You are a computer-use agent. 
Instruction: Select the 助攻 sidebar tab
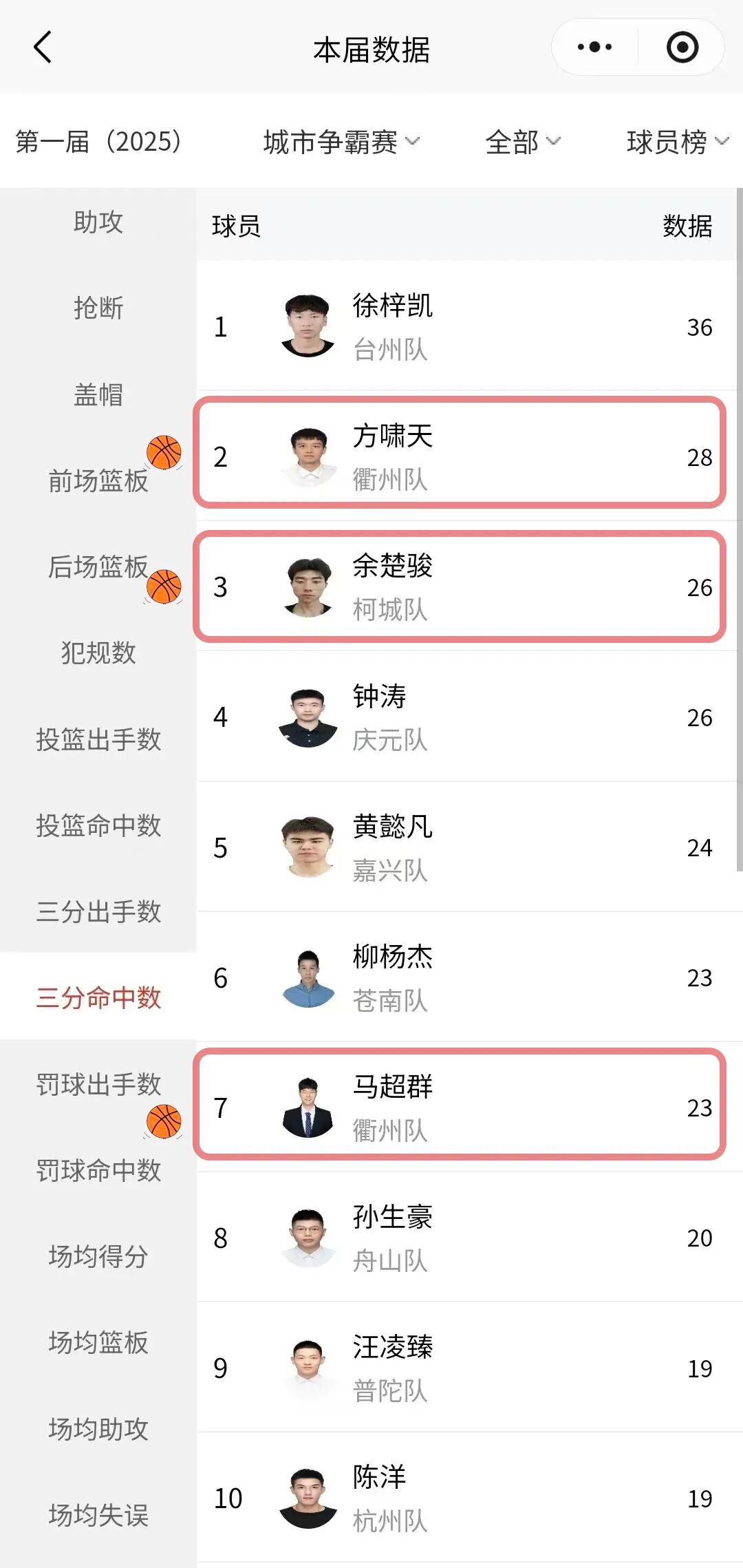point(98,222)
